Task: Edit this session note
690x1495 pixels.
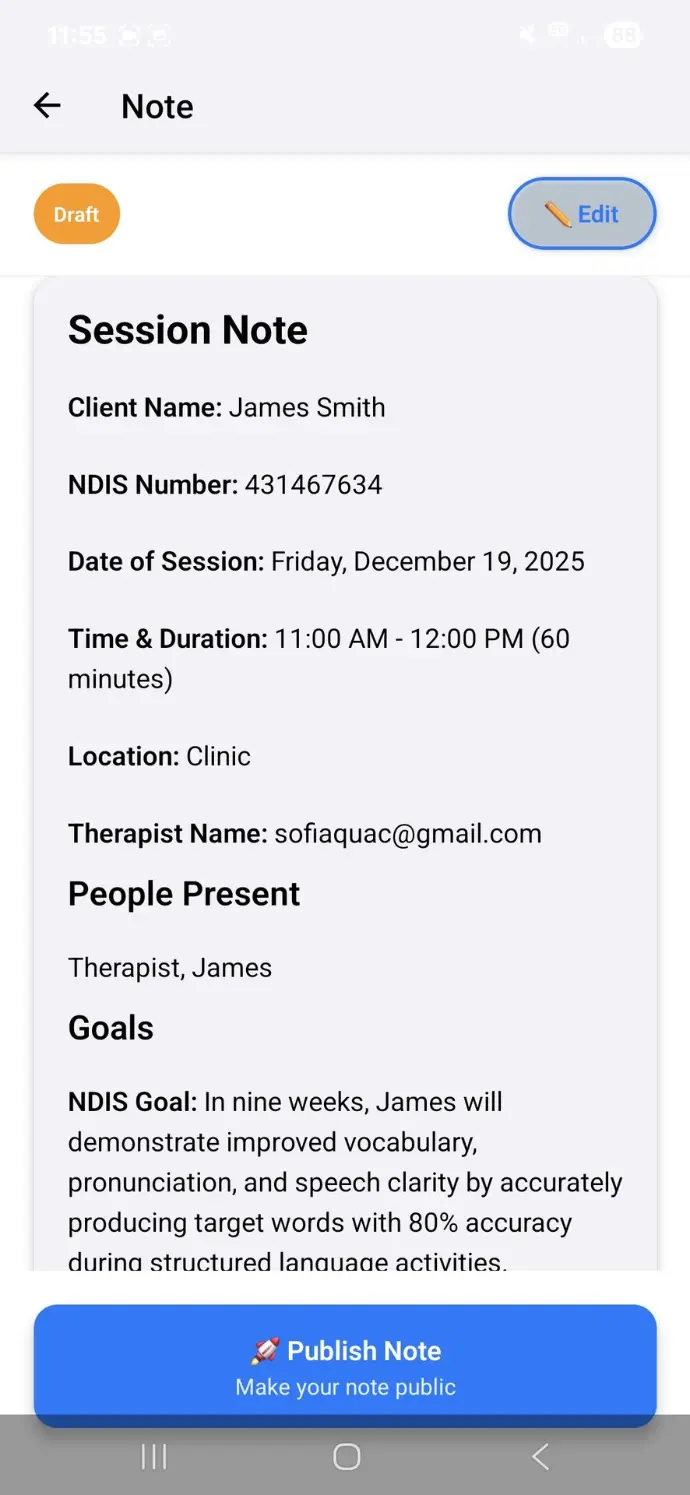Action: click(582, 214)
